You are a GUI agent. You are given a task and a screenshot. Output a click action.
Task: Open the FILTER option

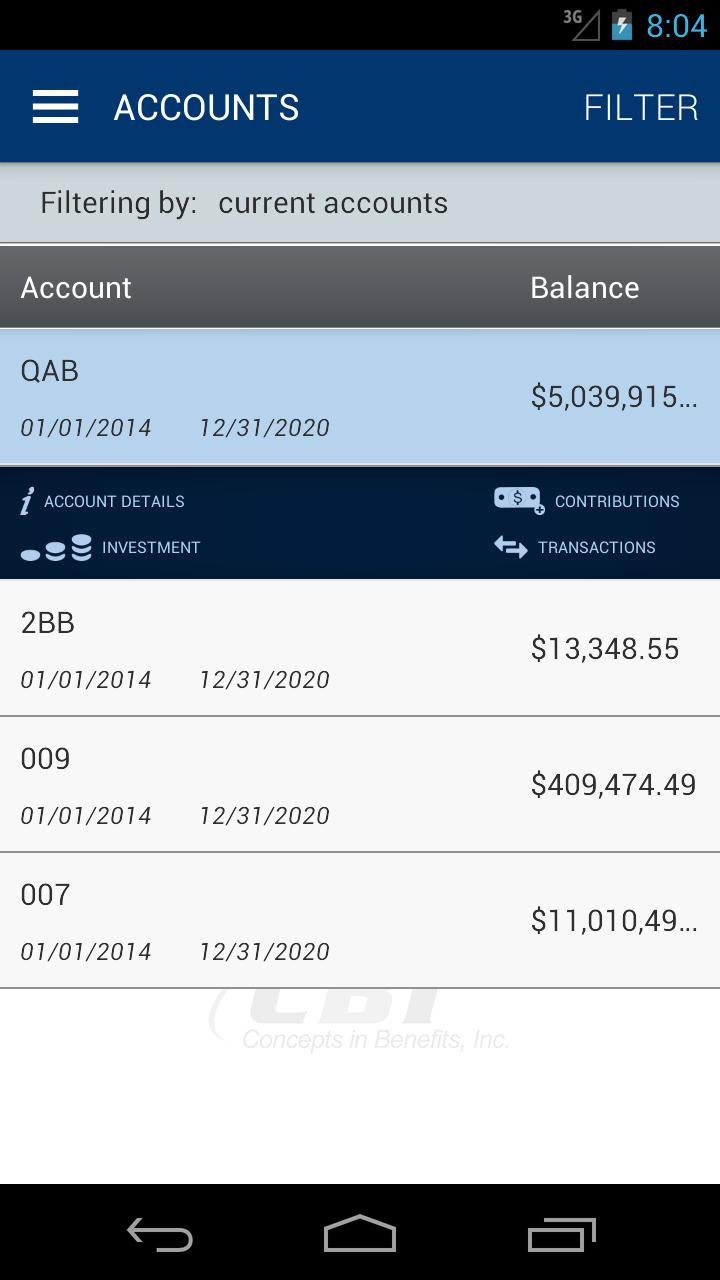pos(641,106)
